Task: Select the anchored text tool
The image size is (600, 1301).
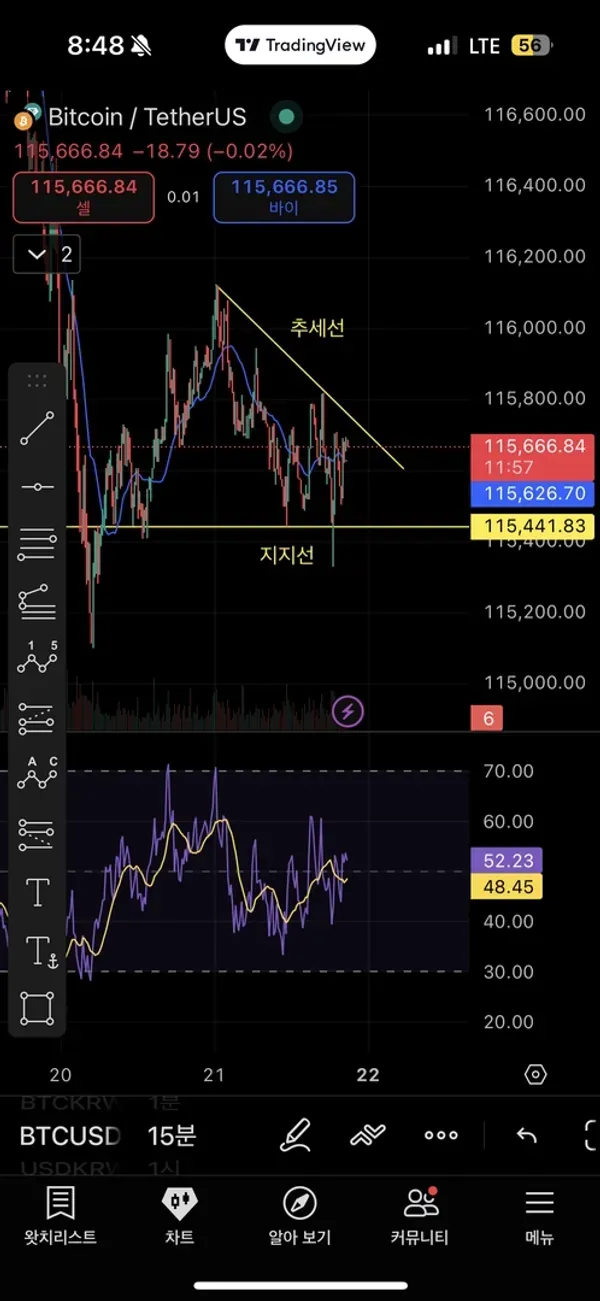Action: coord(38,951)
